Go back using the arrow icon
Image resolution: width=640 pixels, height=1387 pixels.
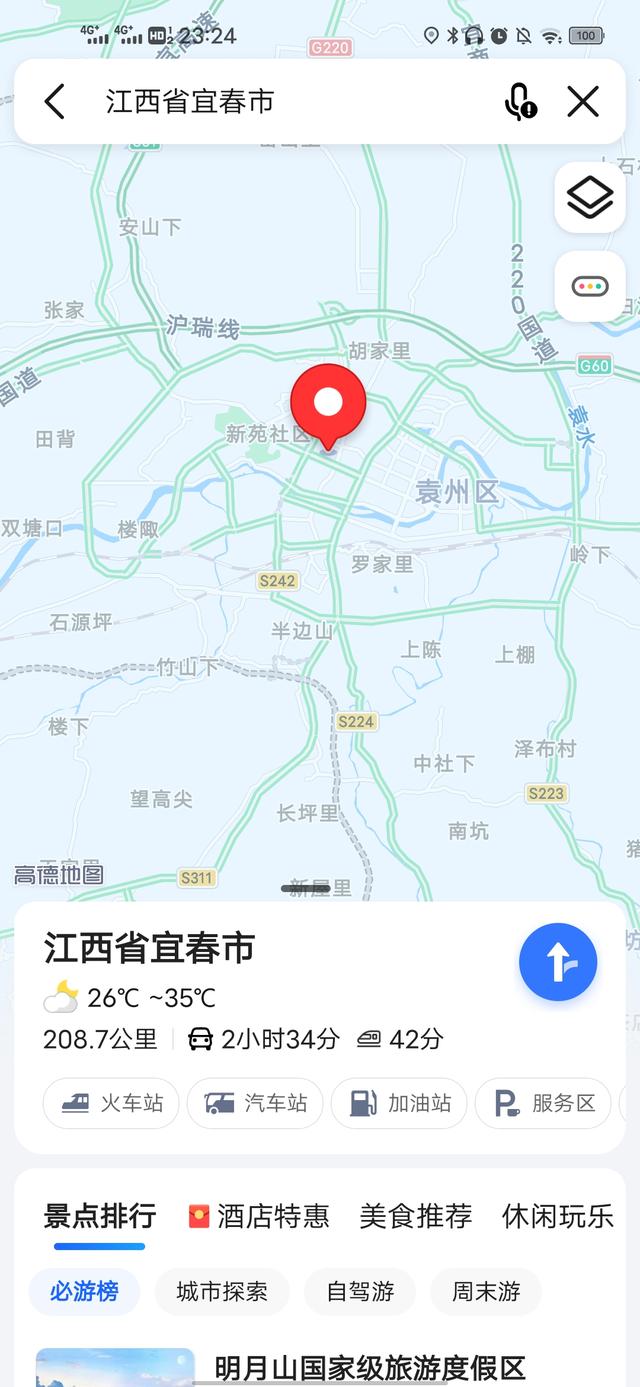coord(55,102)
